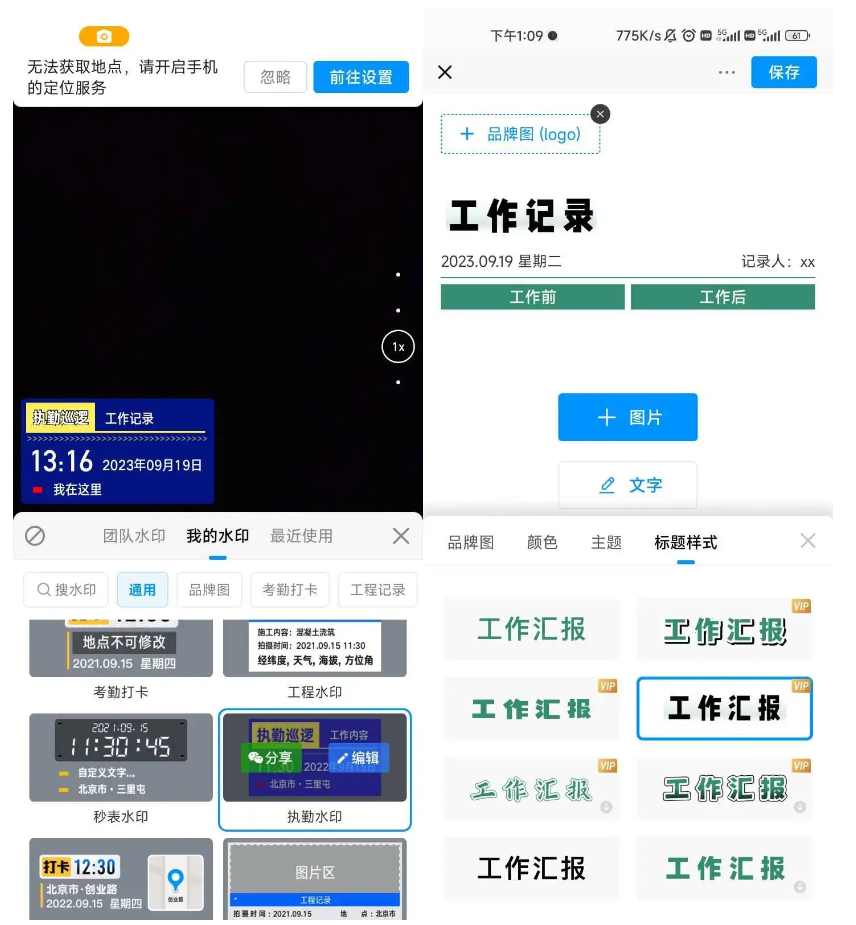Select the 品牌图 filter chip
Screen dimensions: 856x925
tap(209, 590)
